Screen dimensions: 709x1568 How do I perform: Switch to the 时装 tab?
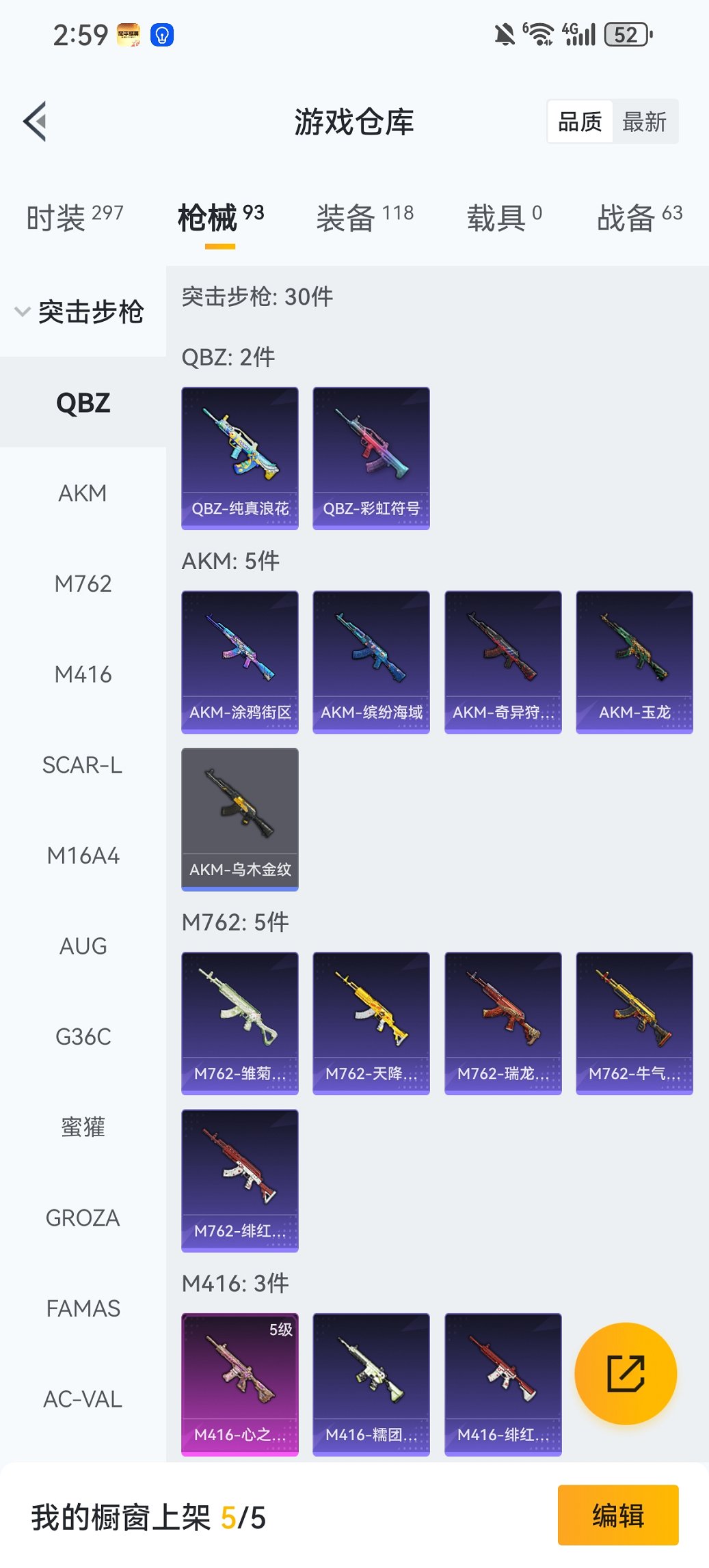pos(75,217)
